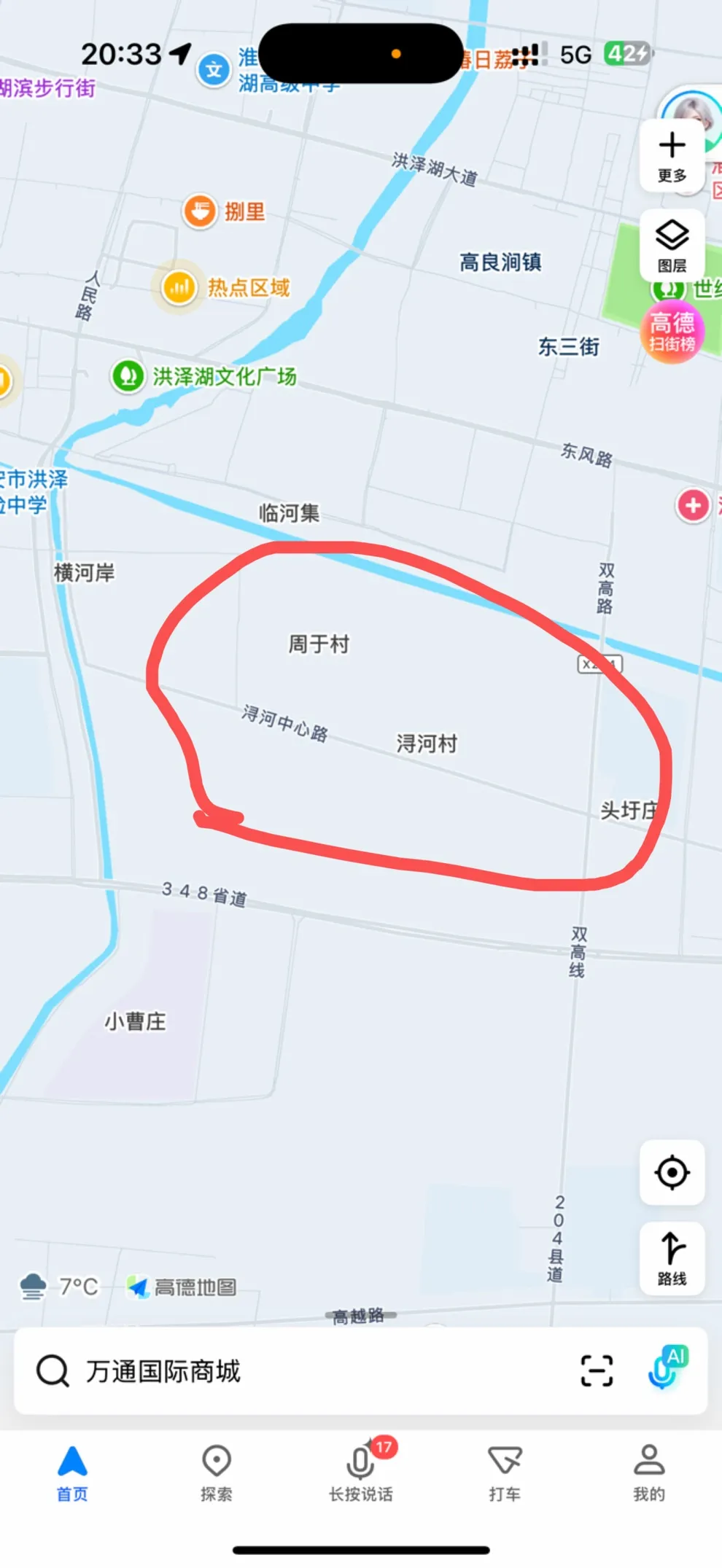Image resolution: width=722 pixels, height=1568 pixels.
Task: Tap the 万通国际商城 search box
Action: coord(292,1371)
